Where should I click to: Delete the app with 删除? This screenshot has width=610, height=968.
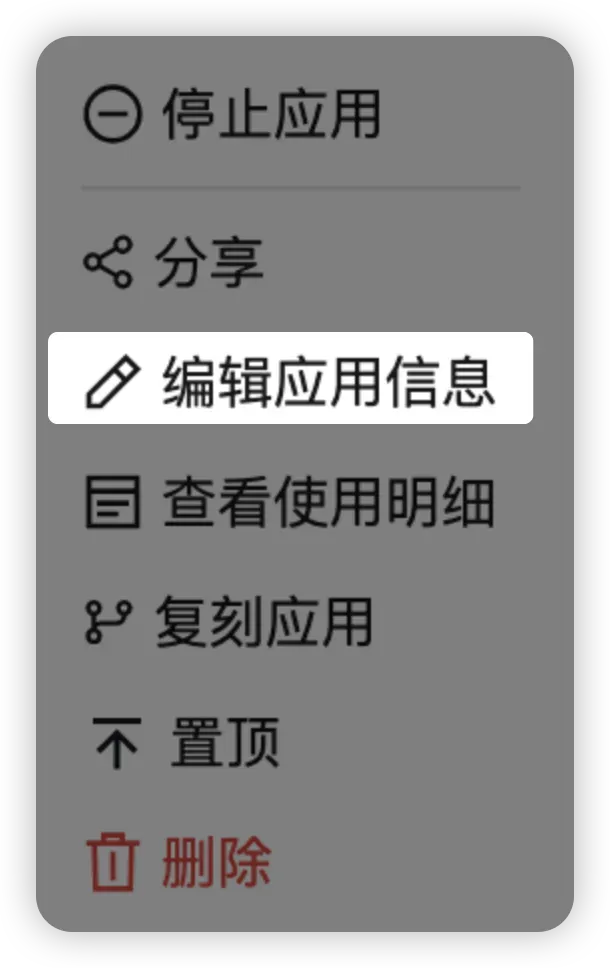click(x=180, y=862)
